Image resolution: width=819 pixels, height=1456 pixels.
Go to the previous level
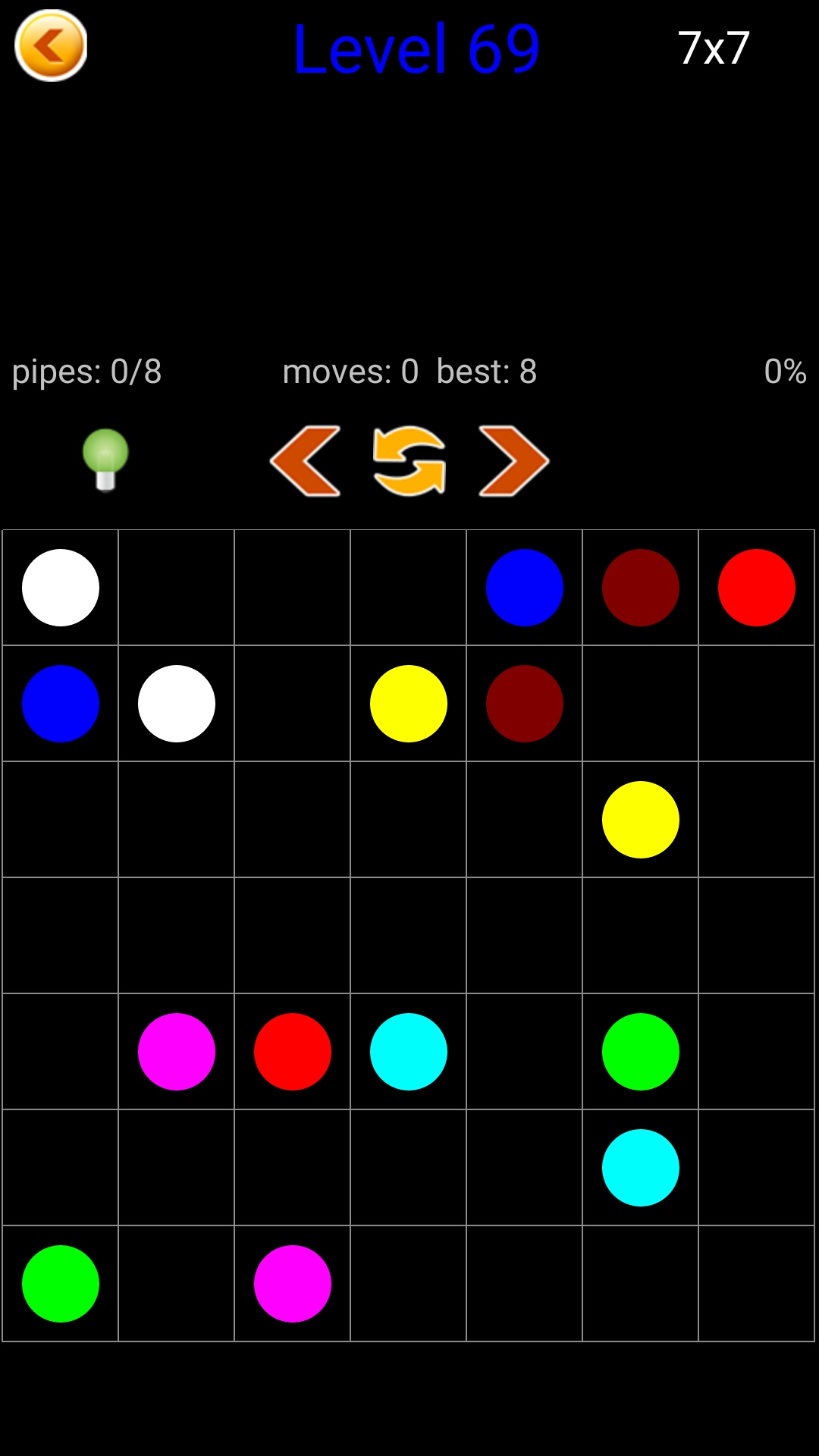click(306, 461)
